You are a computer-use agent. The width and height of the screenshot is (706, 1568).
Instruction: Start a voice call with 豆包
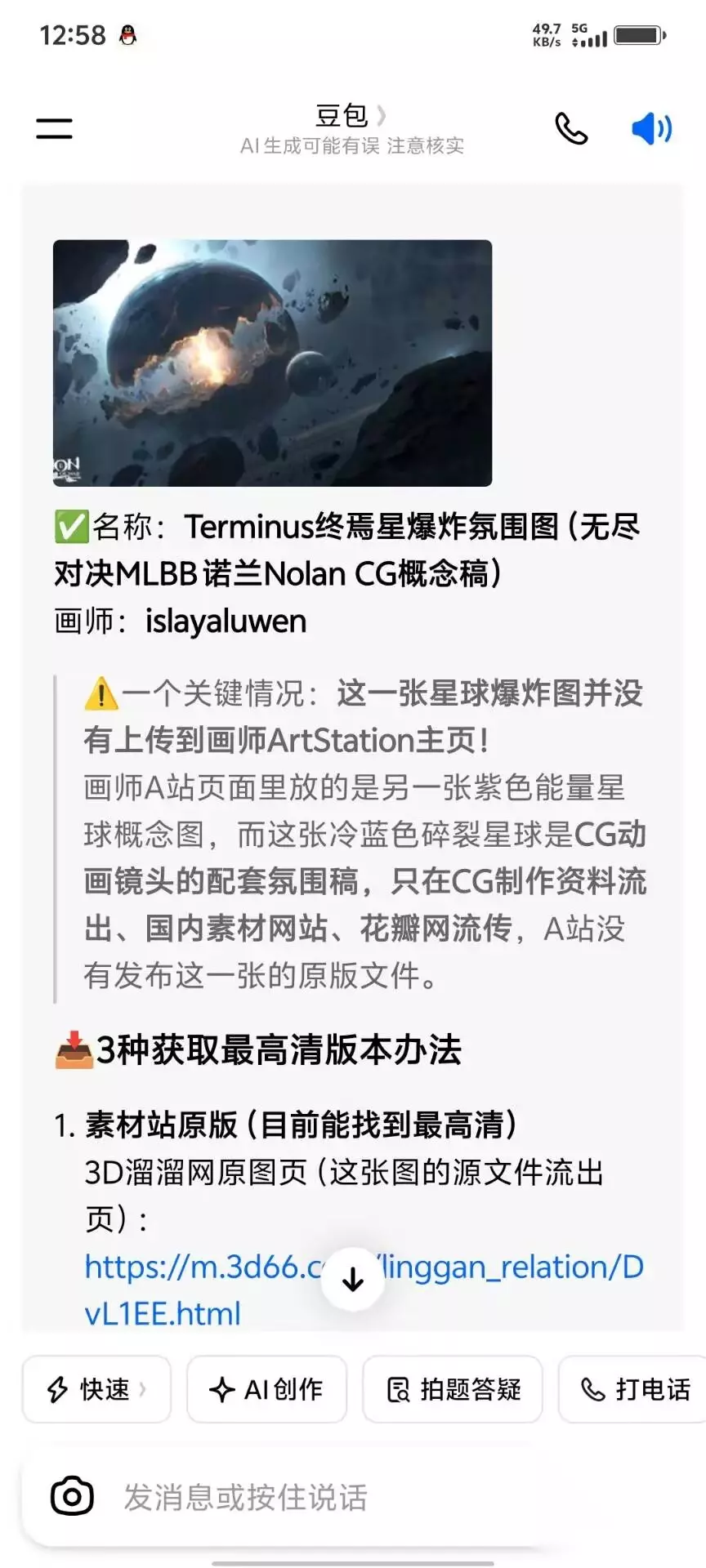coord(570,128)
